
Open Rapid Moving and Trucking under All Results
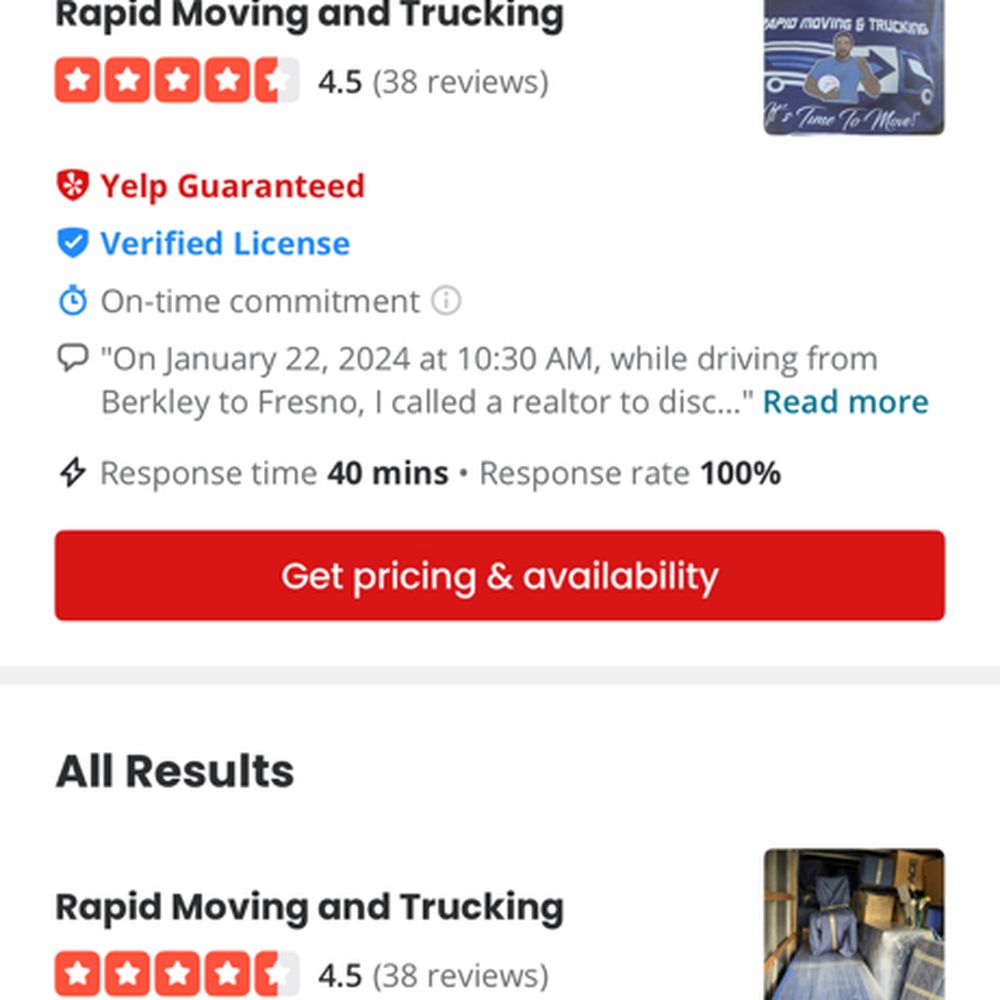309,907
